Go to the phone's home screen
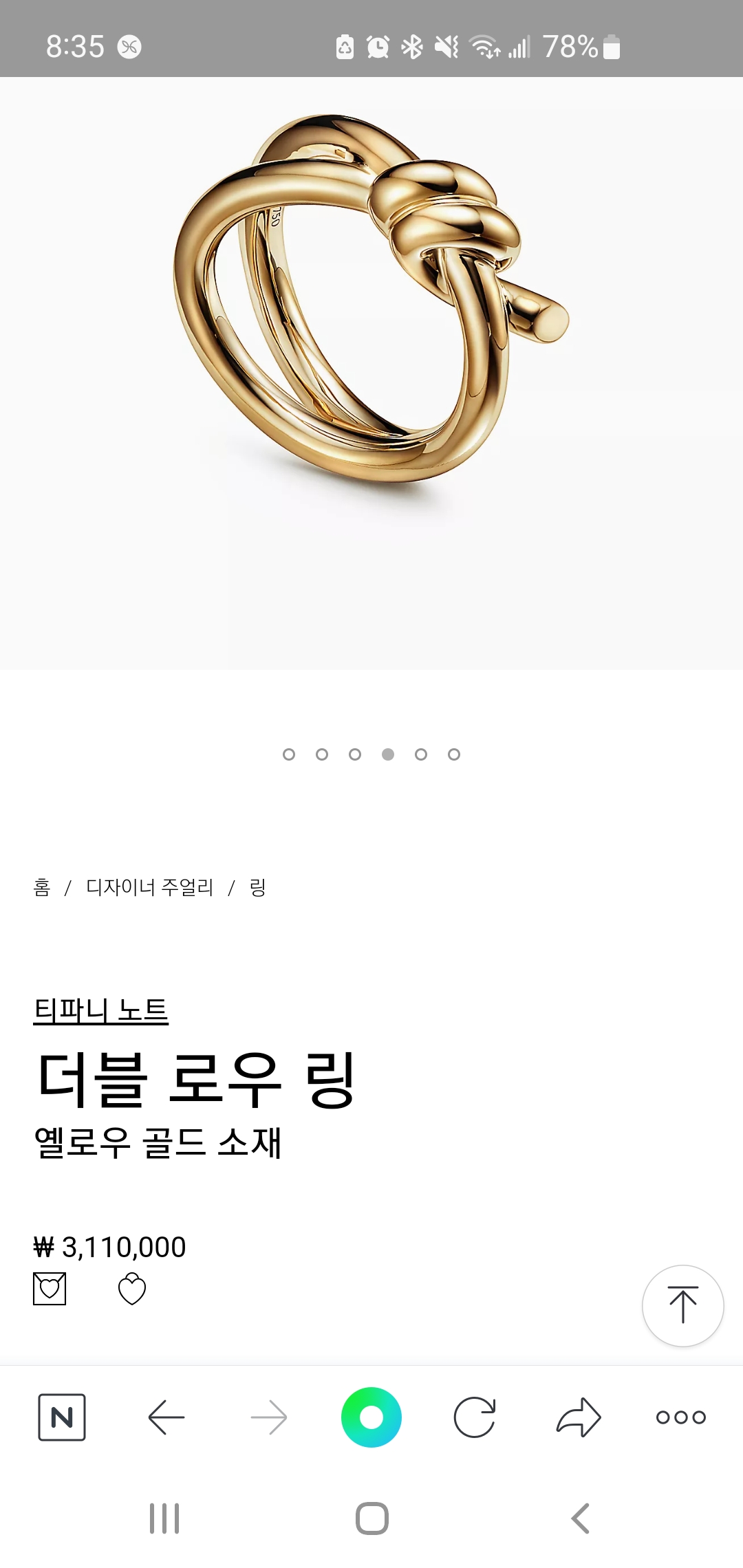This screenshot has height=1568, width=743. tap(372, 1518)
